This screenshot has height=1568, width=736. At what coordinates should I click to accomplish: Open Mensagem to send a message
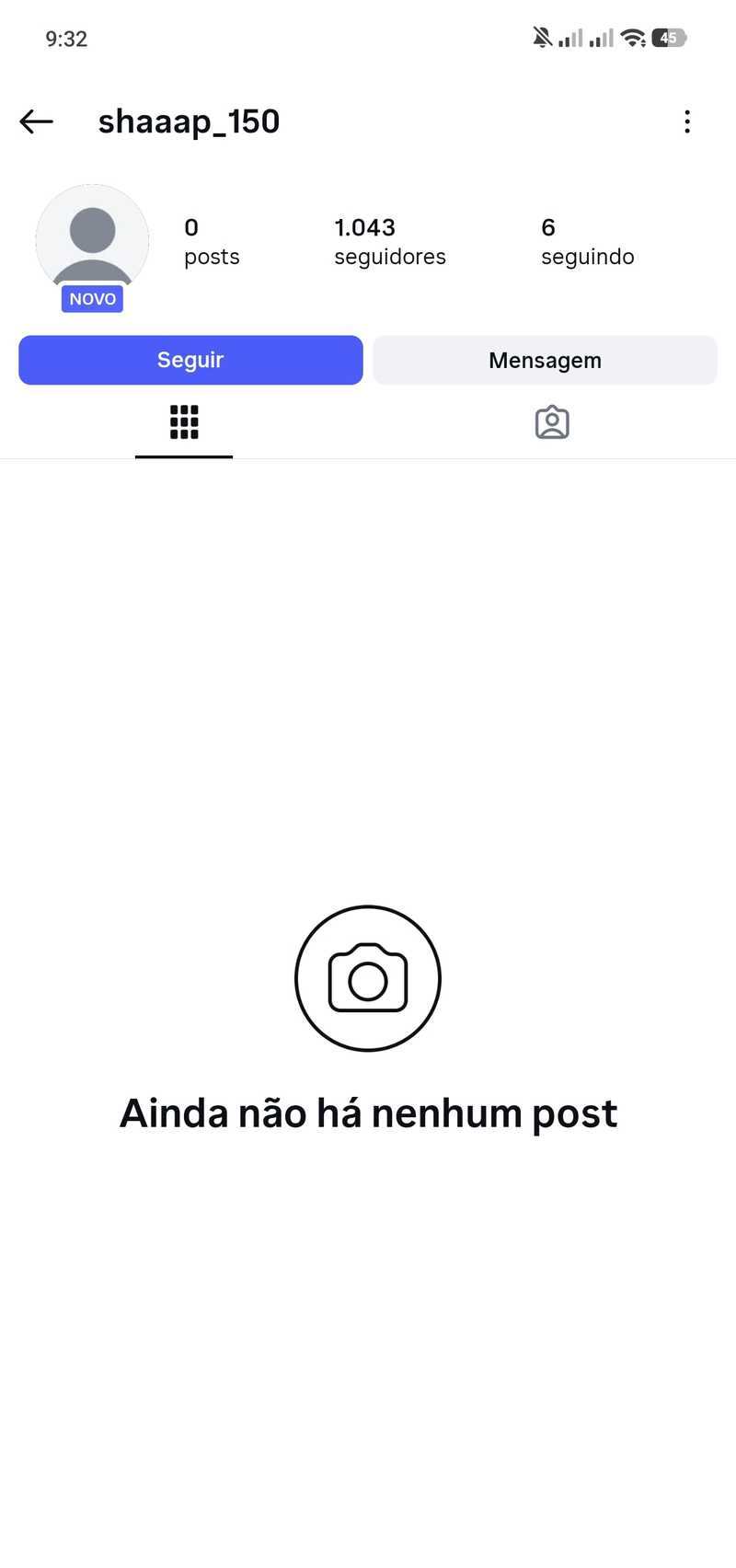click(x=545, y=360)
